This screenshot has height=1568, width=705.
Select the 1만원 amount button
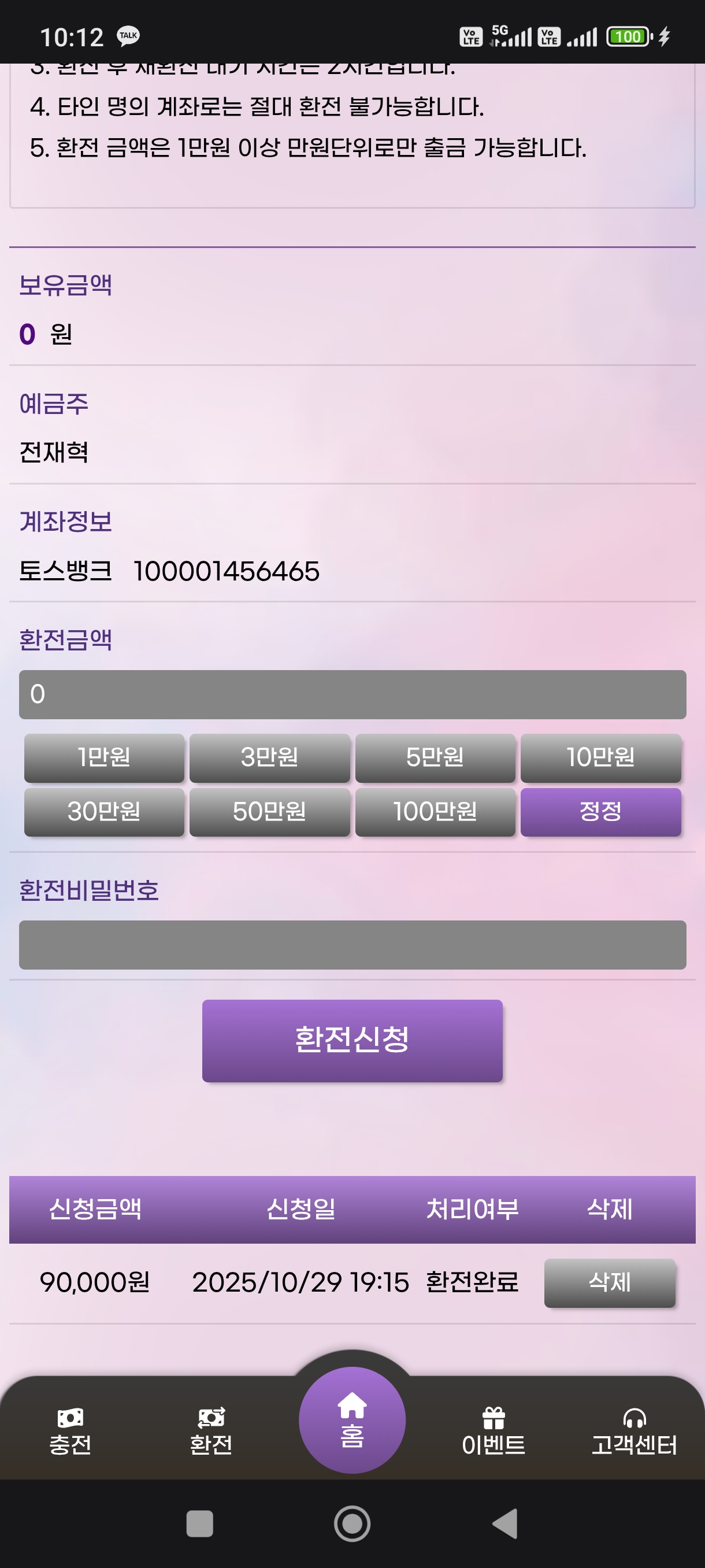104,757
